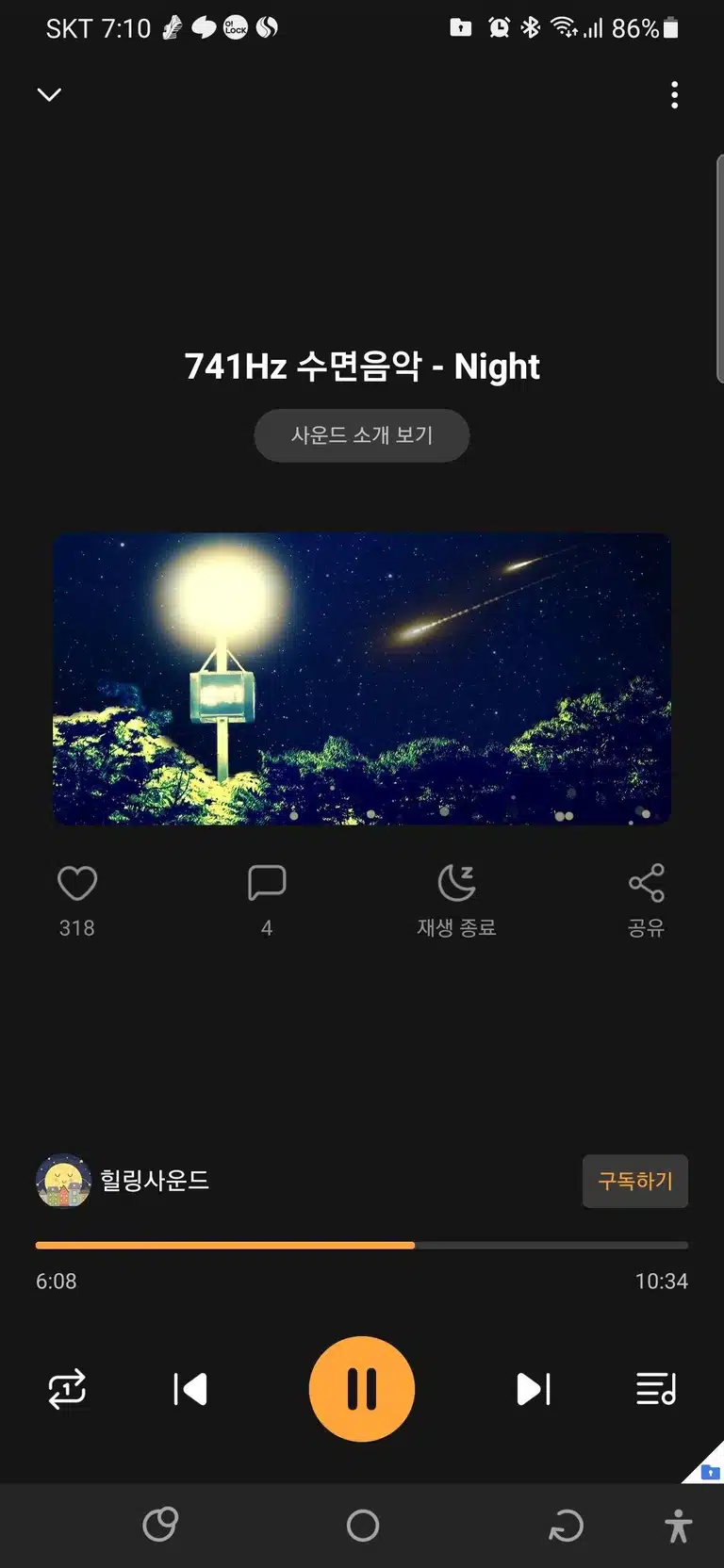Tap the 사운드 소개 보기 button
This screenshot has height=1568, width=724.
coord(362,435)
